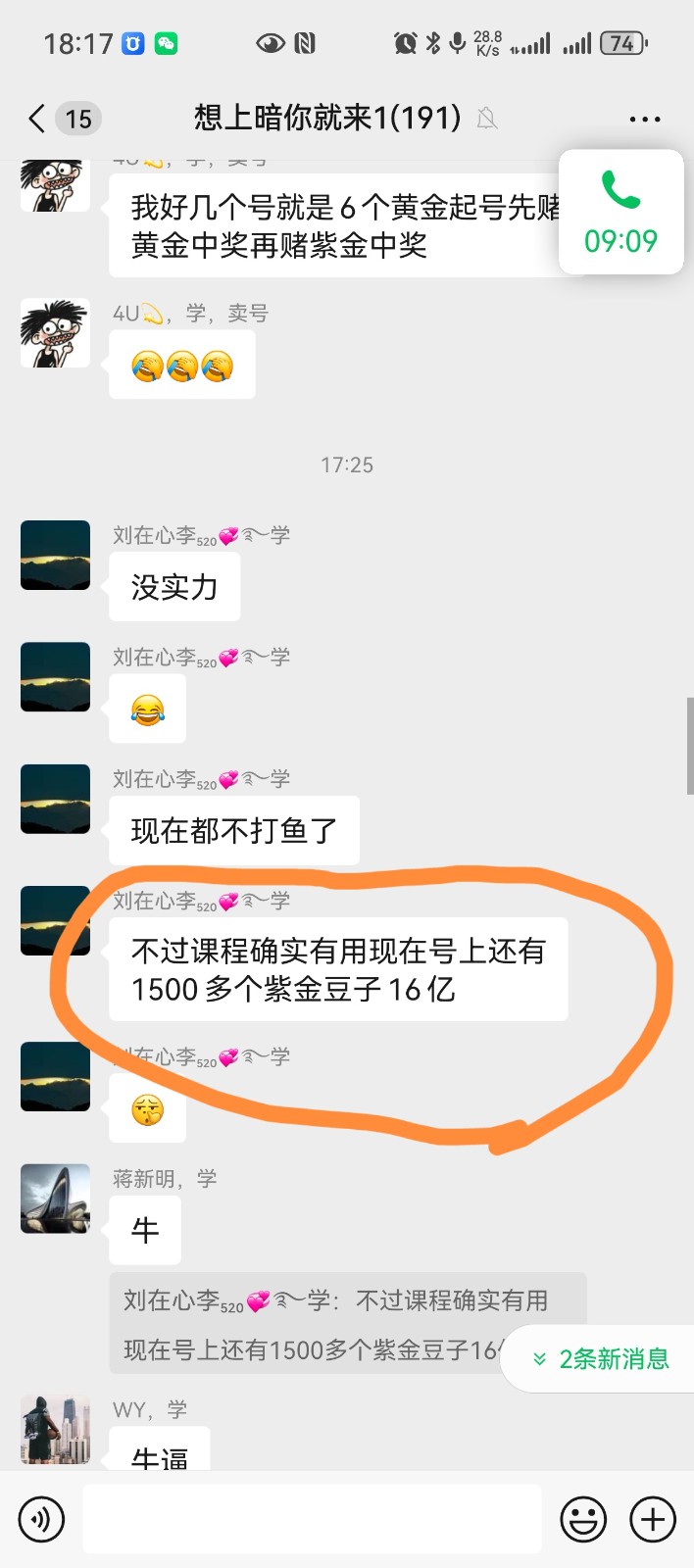Jump to the 2条新消息 new messages

tap(600, 1359)
